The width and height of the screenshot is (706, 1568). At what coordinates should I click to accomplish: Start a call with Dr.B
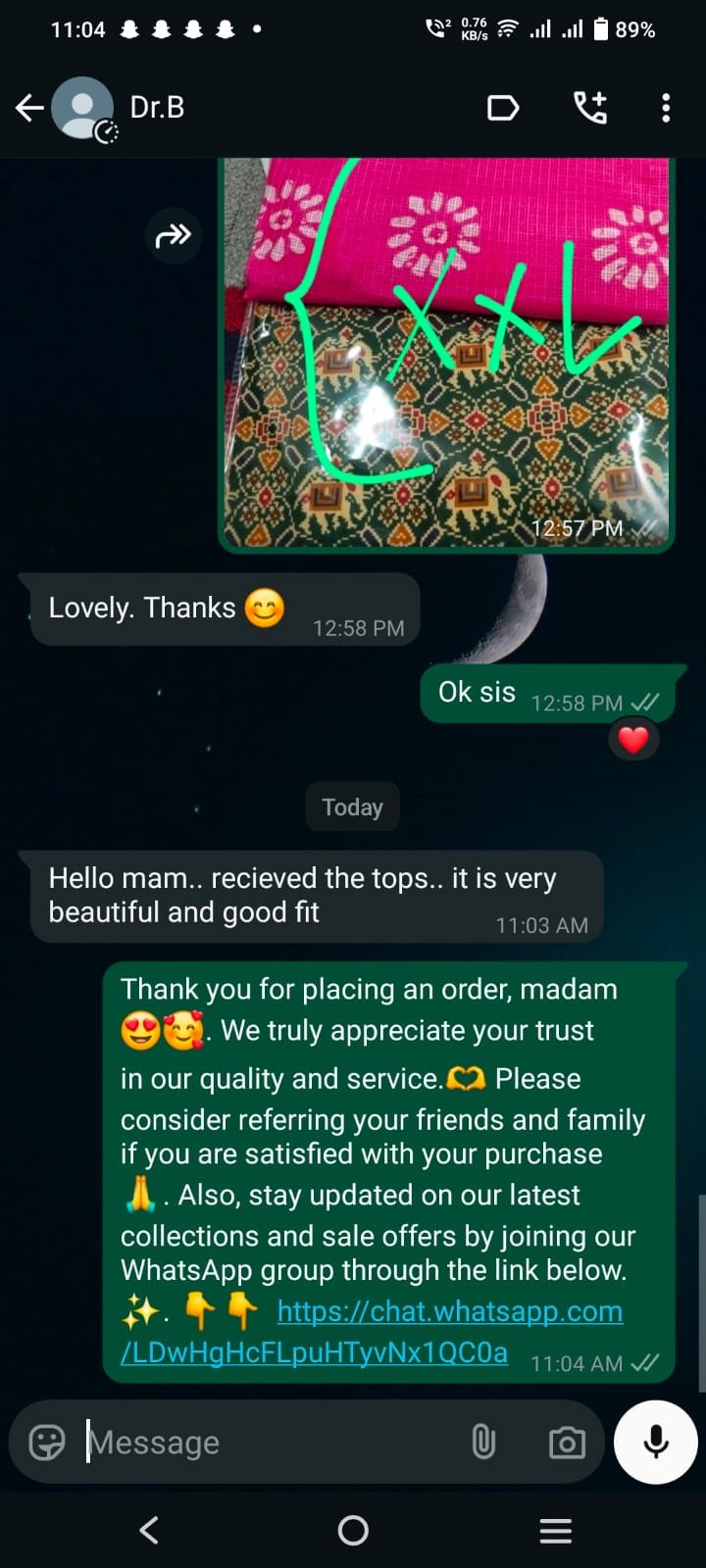[590, 108]
